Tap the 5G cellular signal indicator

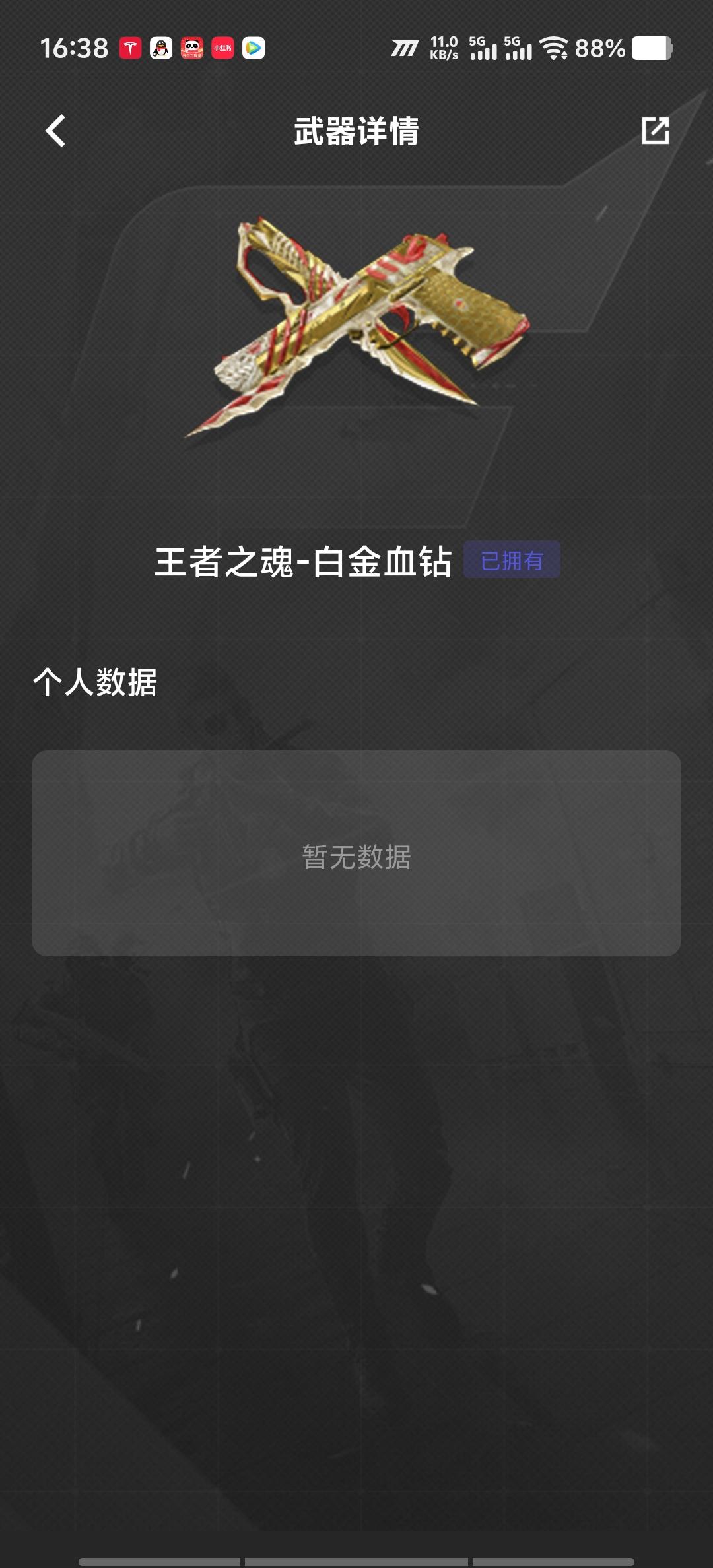point(482,48)
